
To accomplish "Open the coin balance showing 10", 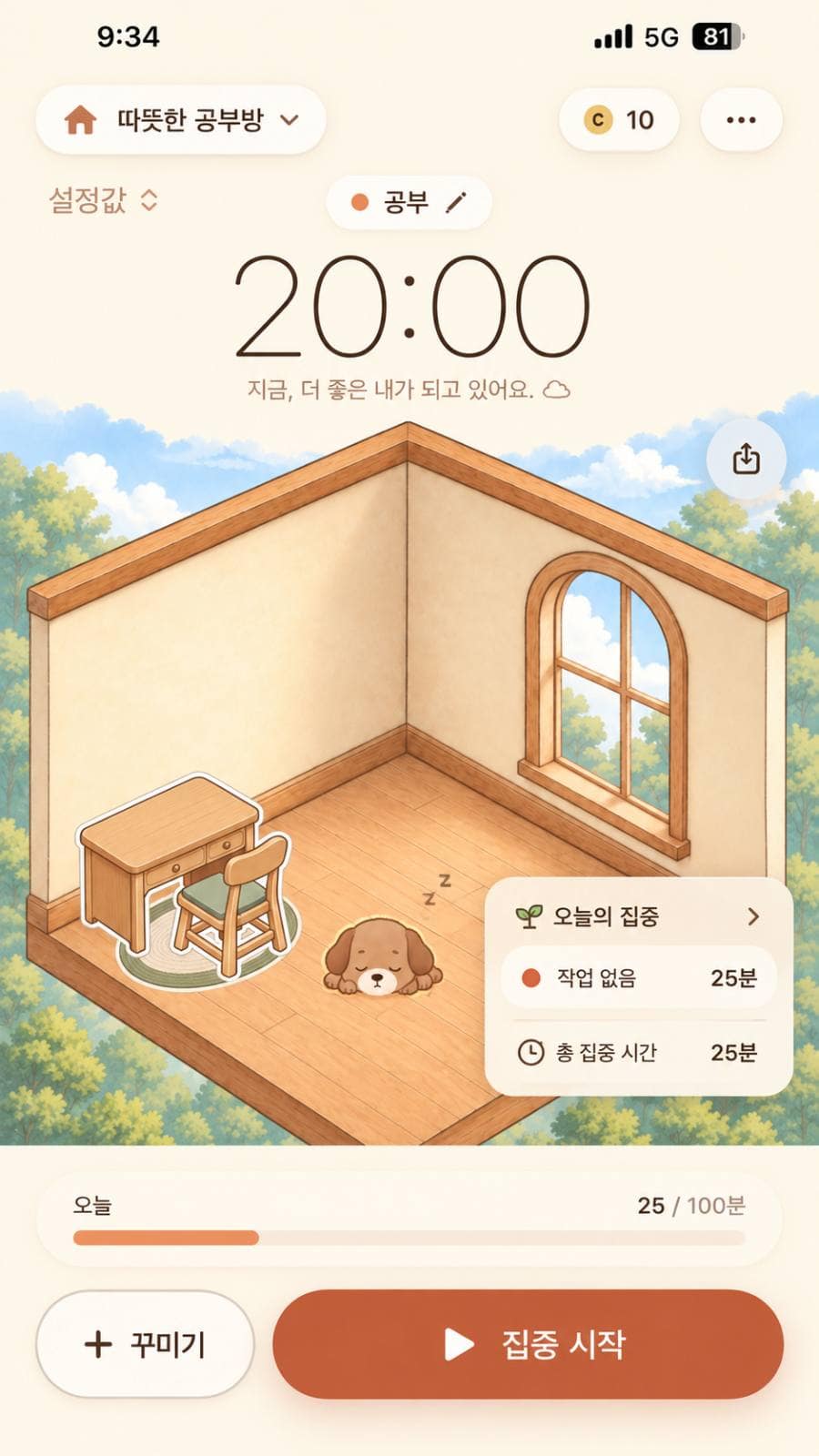I will (x=619, y=119).
